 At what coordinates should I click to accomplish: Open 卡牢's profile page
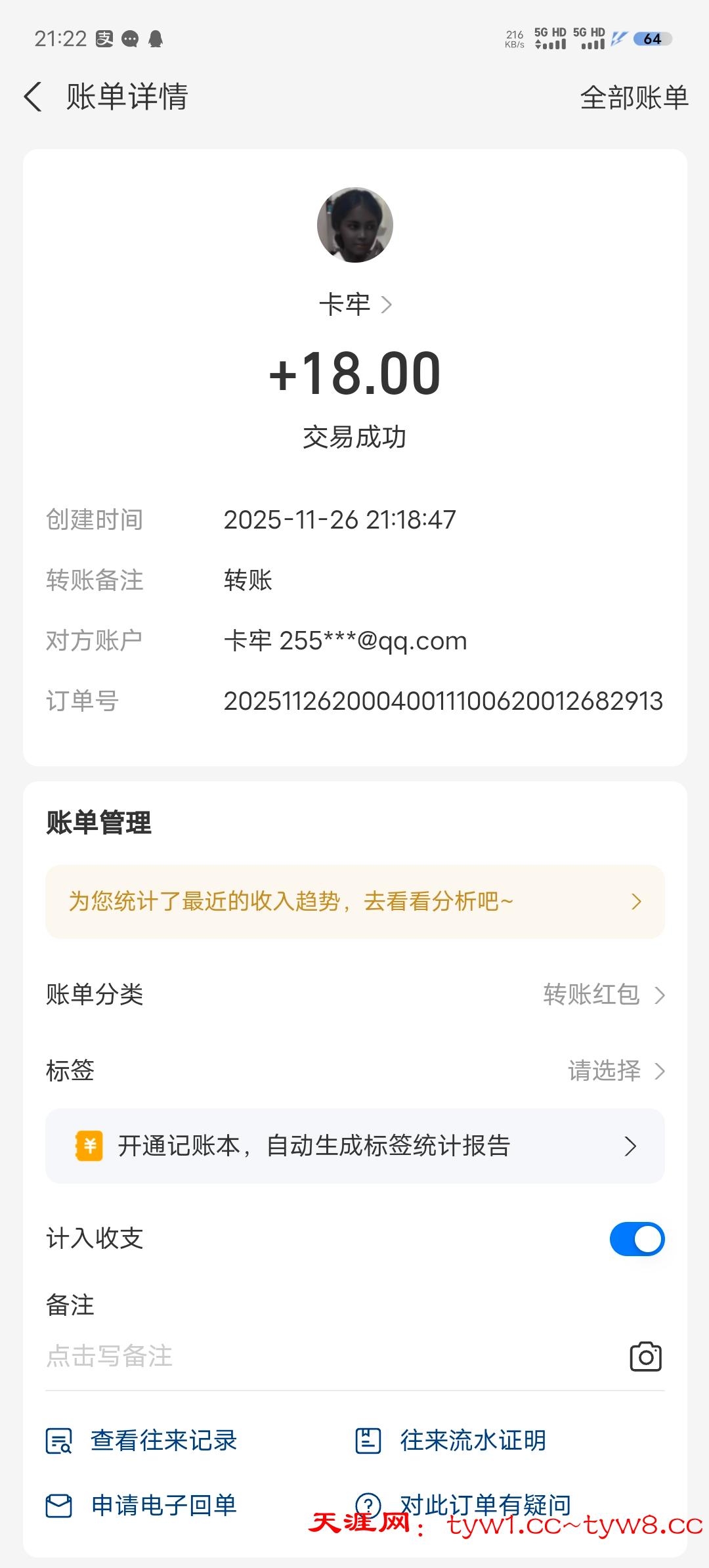coord(355,305)
